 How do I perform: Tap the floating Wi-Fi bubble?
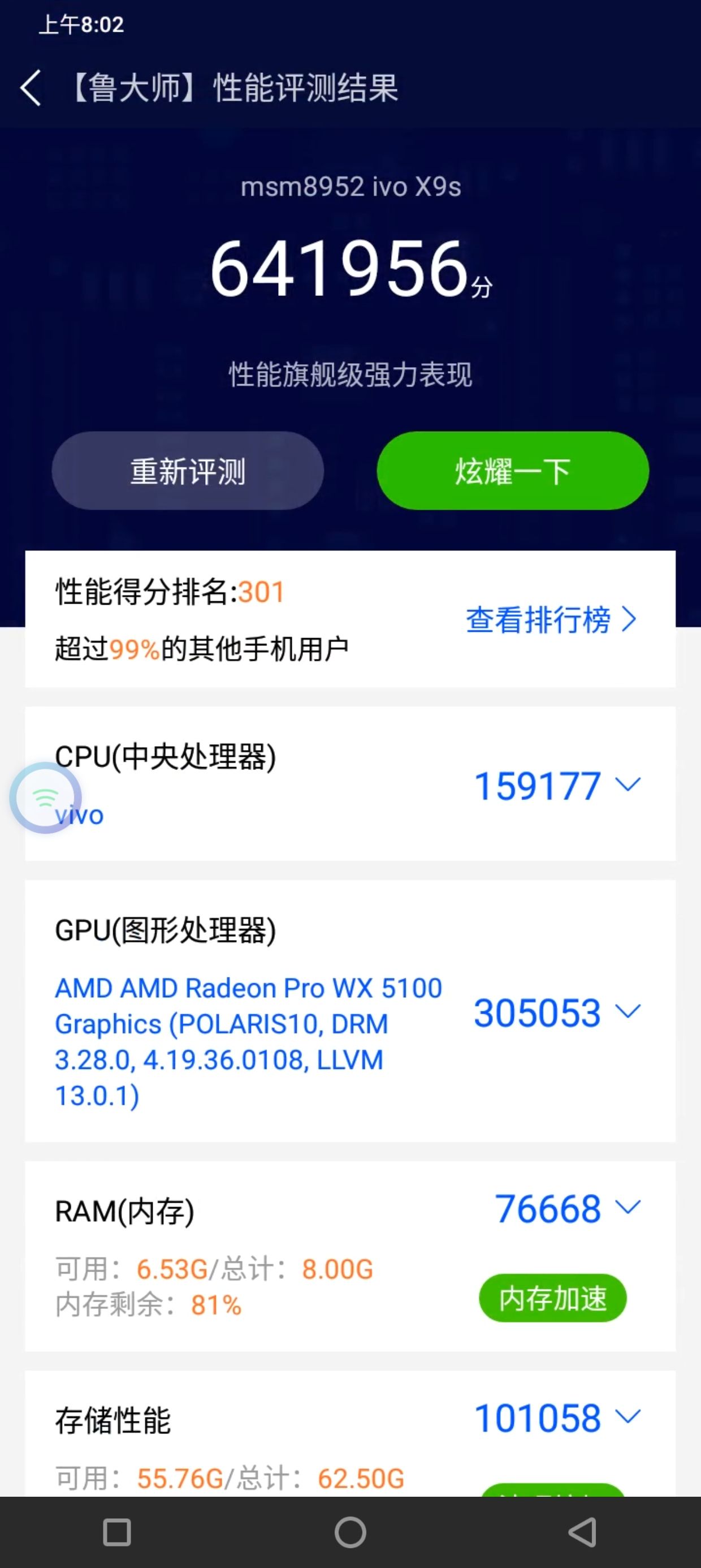[45, 798]
